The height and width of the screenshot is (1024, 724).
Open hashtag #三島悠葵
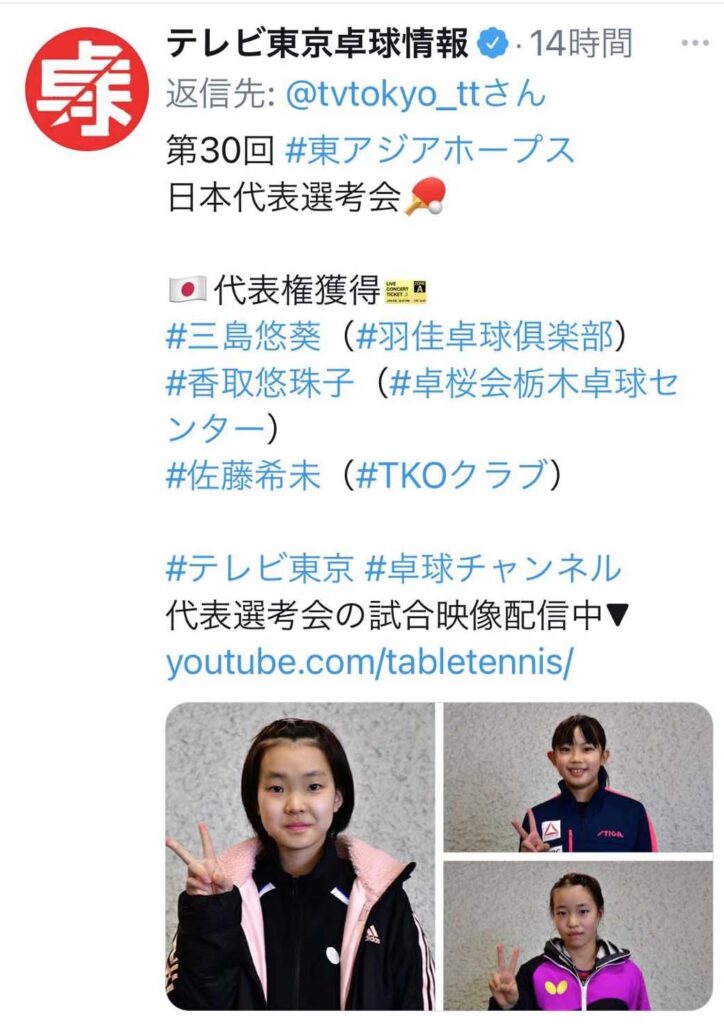[x=243, y=337]
